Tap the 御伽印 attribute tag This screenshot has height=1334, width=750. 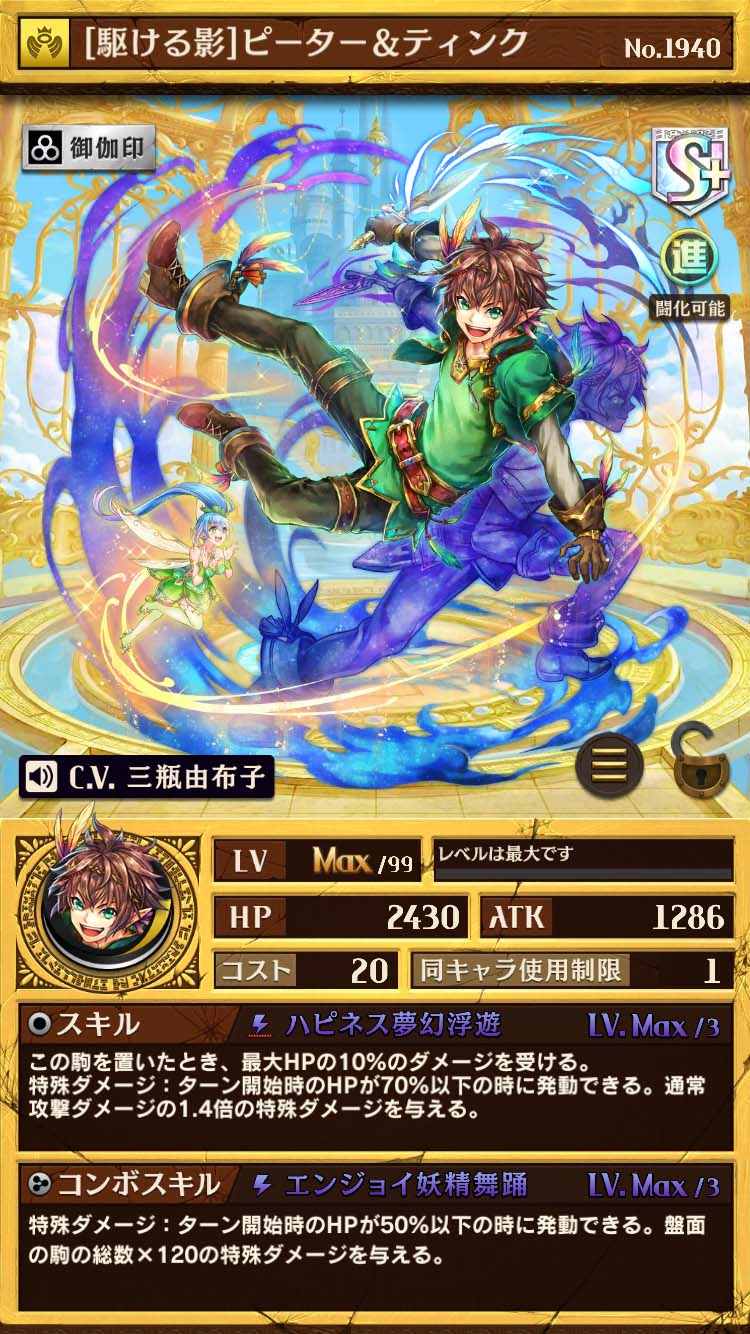89,149
